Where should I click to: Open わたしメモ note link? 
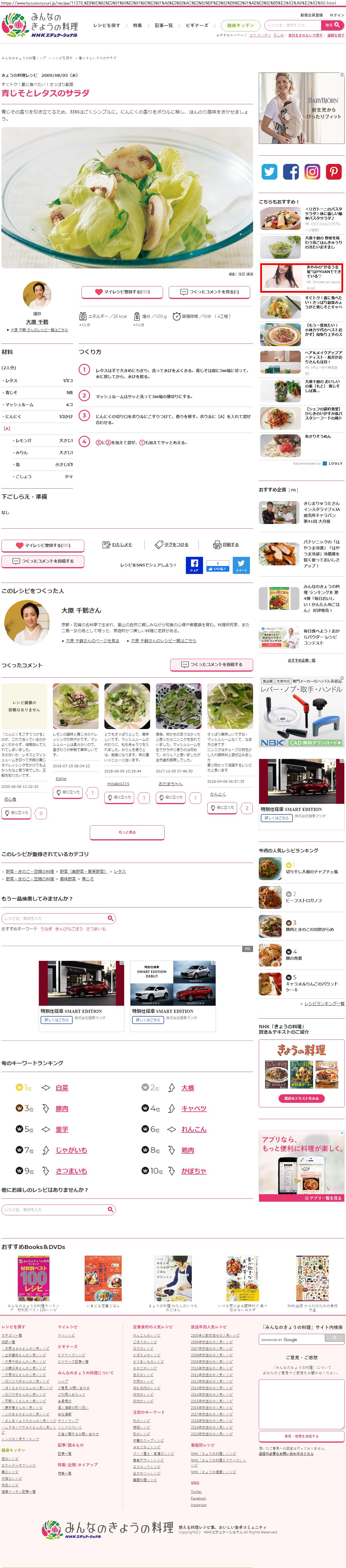coord(118,545)
